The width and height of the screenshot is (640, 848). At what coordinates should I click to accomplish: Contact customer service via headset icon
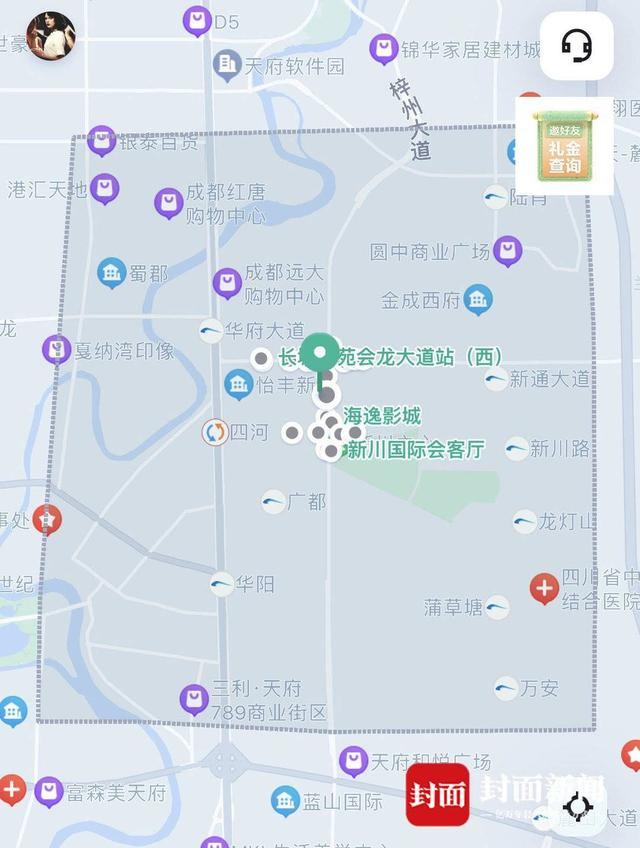pyautogui.click(x=576, y=45)
